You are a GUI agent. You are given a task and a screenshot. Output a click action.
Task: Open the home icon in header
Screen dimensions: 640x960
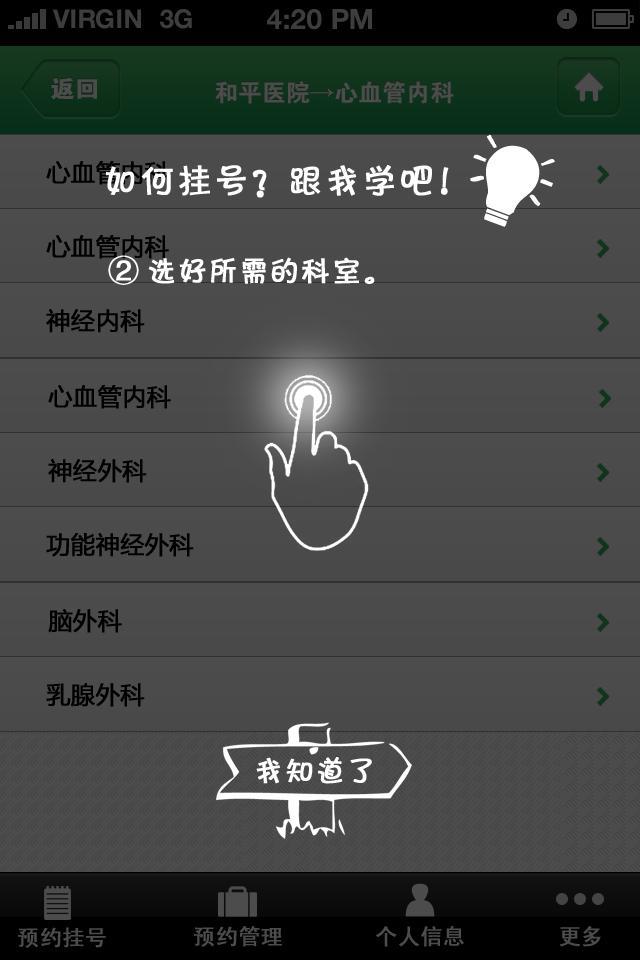click(588, 89)
